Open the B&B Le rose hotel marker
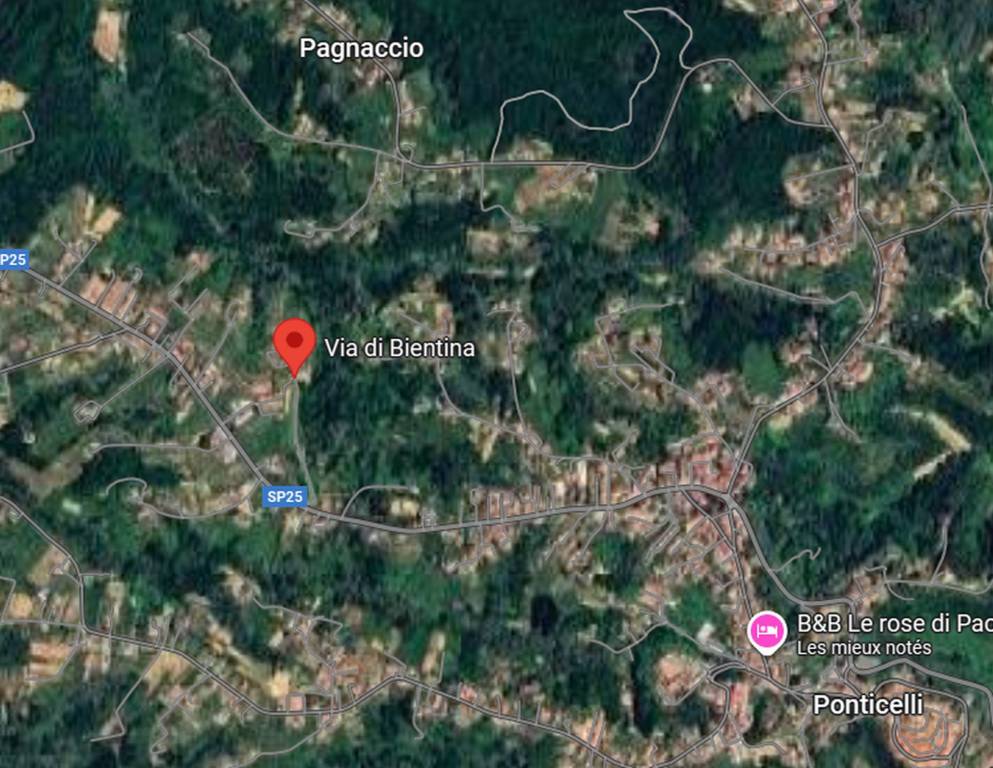This screenshot has height=768, width=993. pos(767,632)
